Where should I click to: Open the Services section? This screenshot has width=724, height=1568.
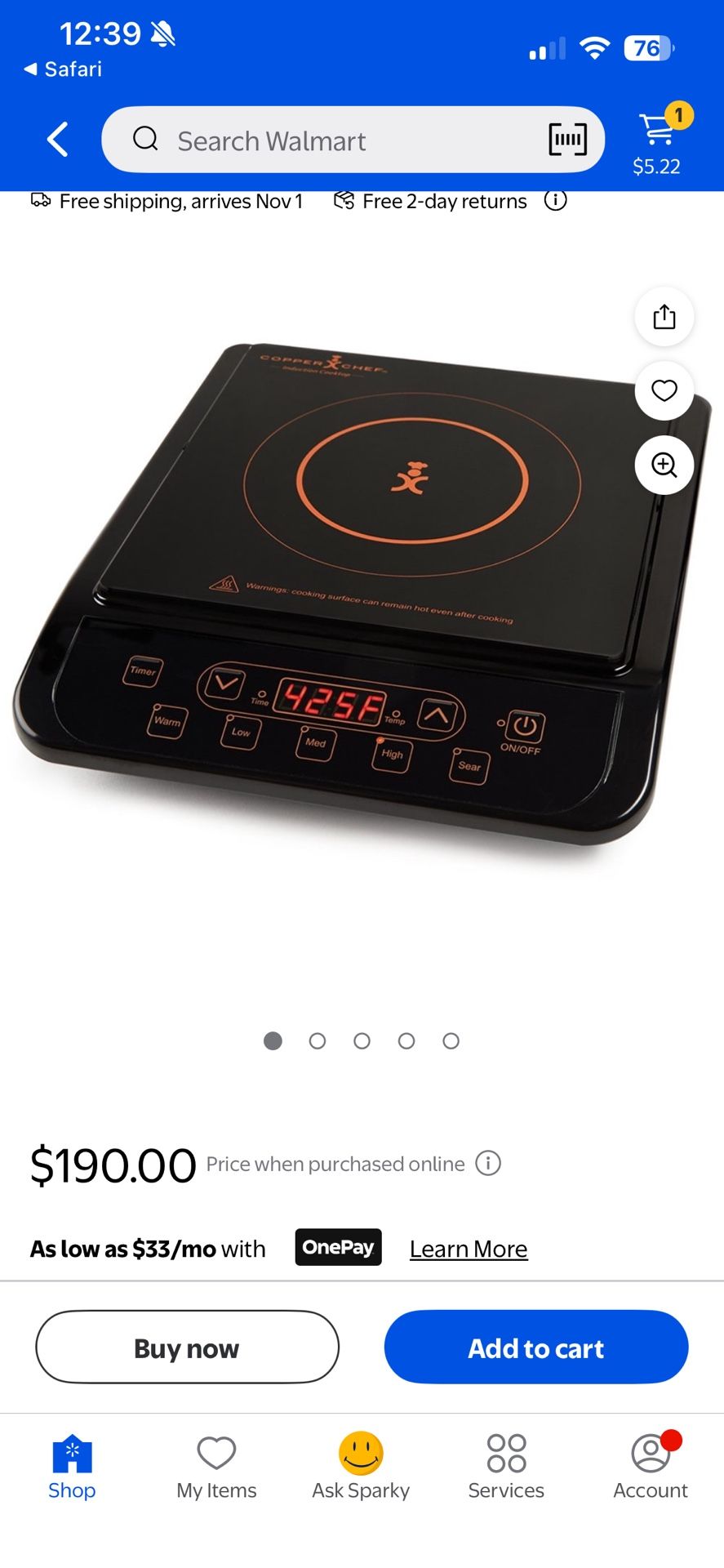click(505, 1462)
